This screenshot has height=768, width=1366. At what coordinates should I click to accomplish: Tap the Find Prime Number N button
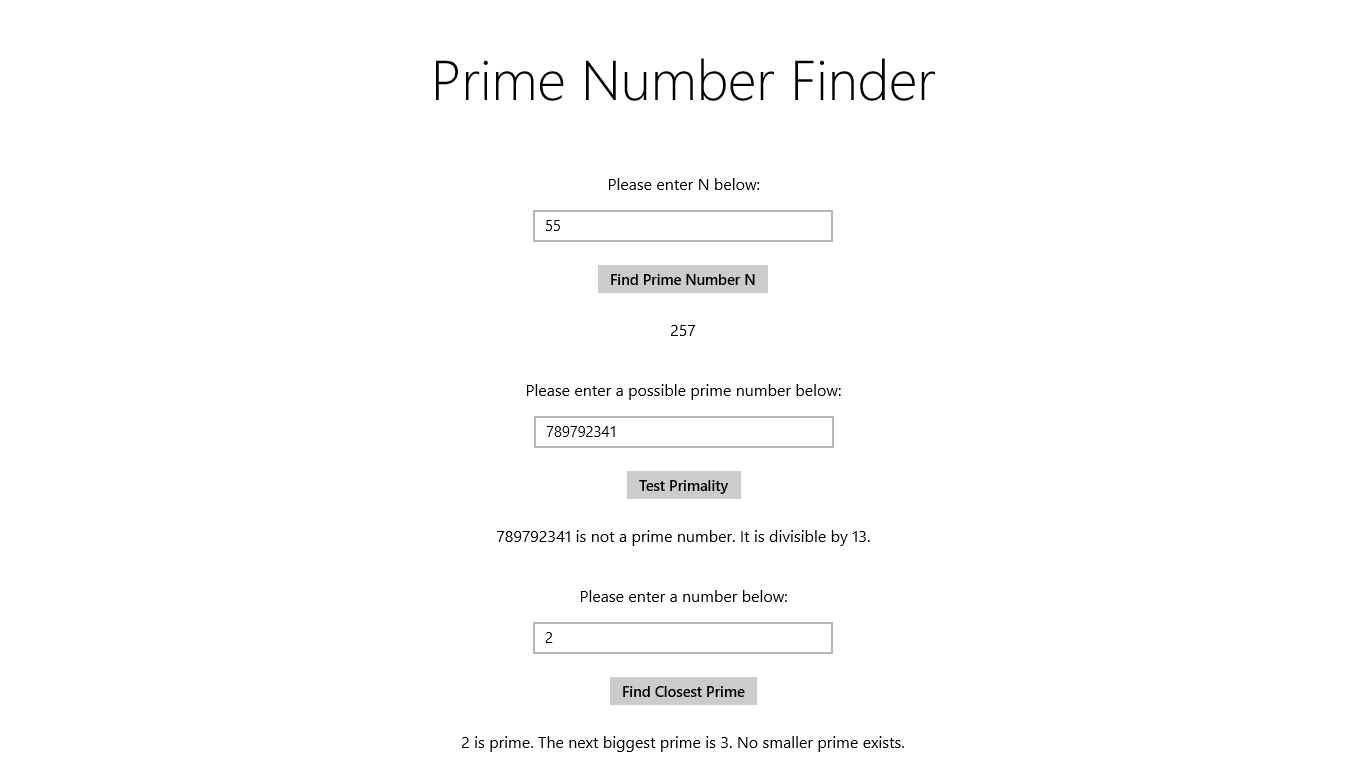pyautogui.click(x=683, y=279)
